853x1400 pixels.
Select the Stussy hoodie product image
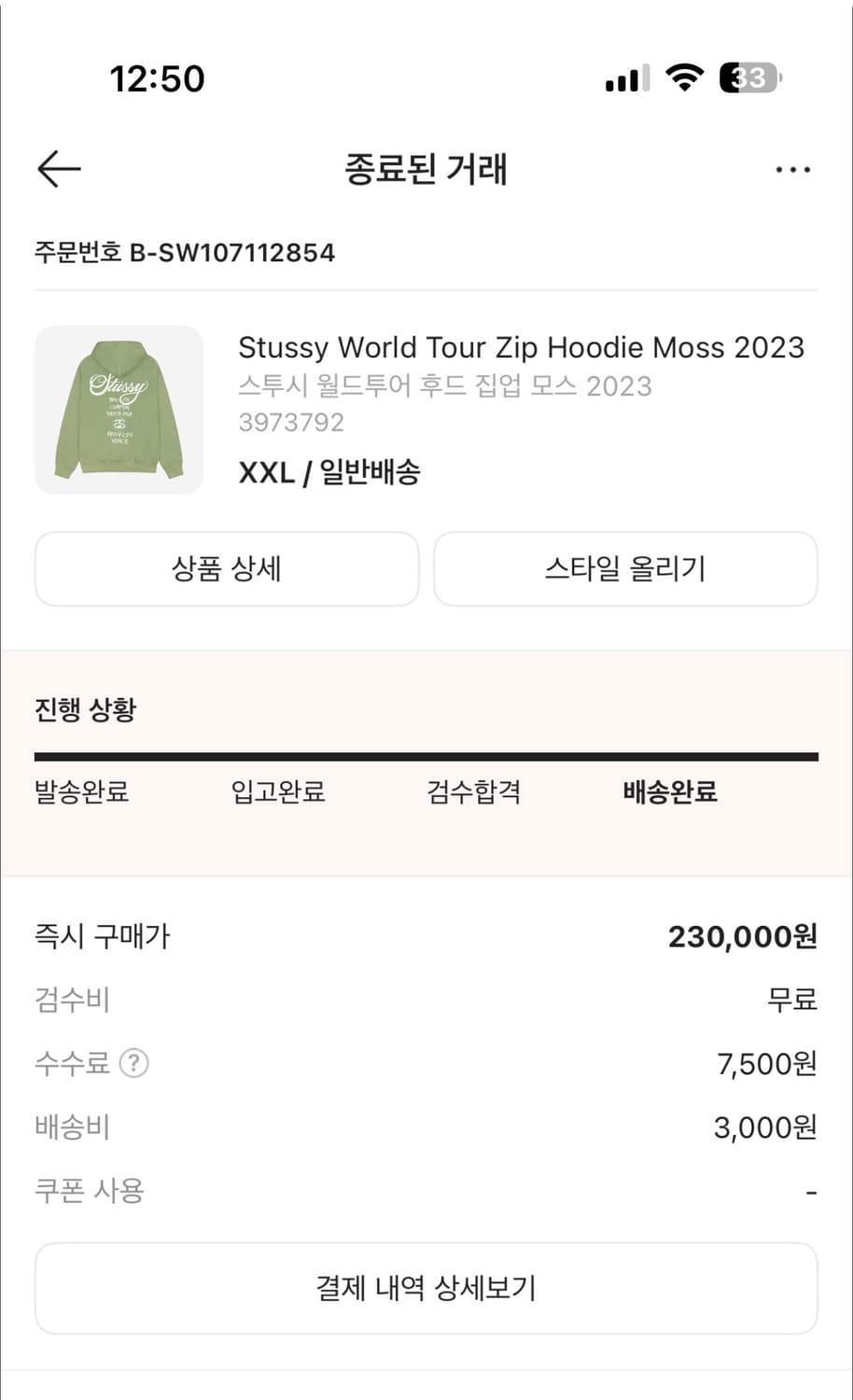pos(119,411)
